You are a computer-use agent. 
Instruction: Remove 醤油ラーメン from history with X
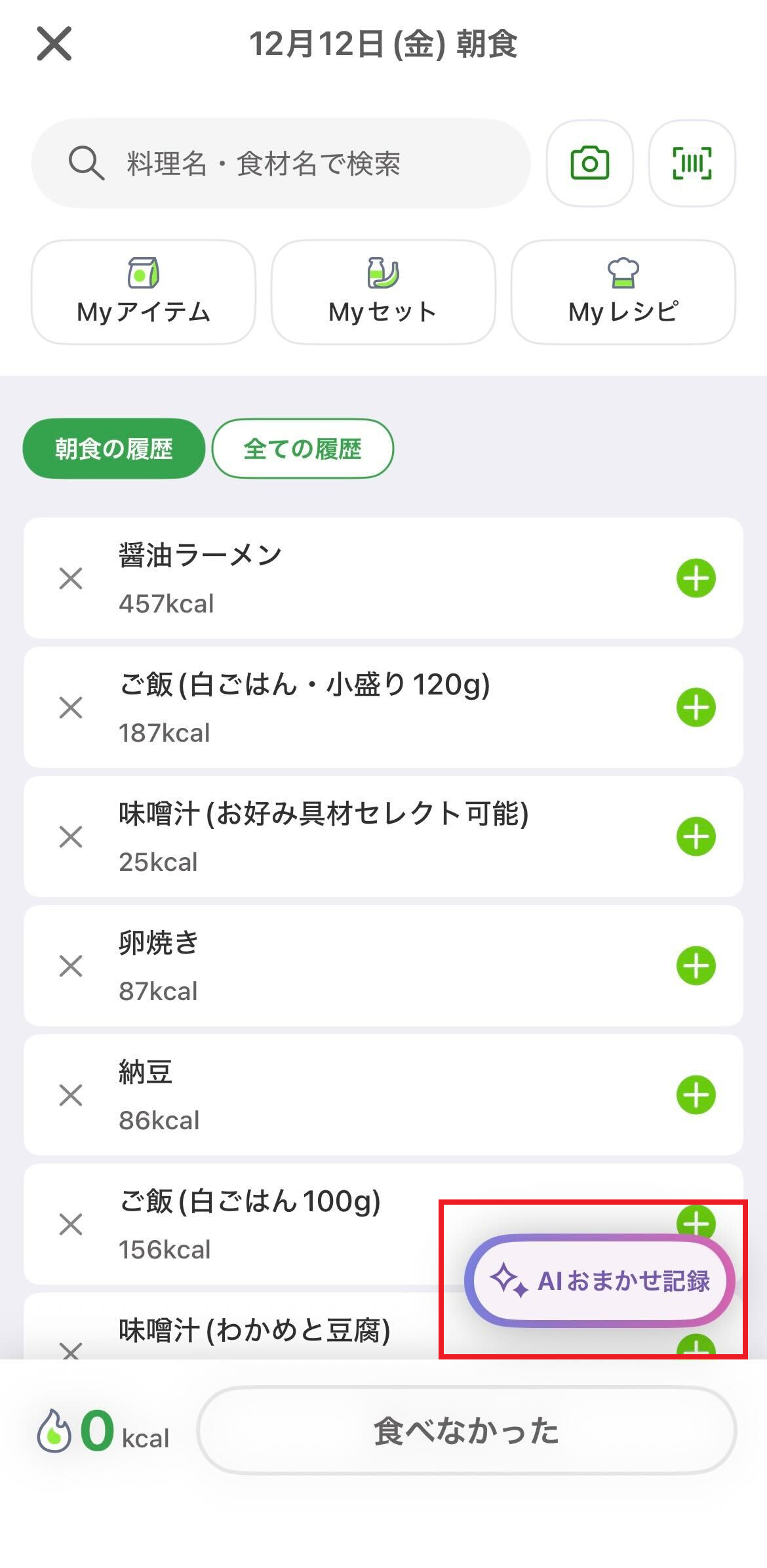[x=70, y=578]
